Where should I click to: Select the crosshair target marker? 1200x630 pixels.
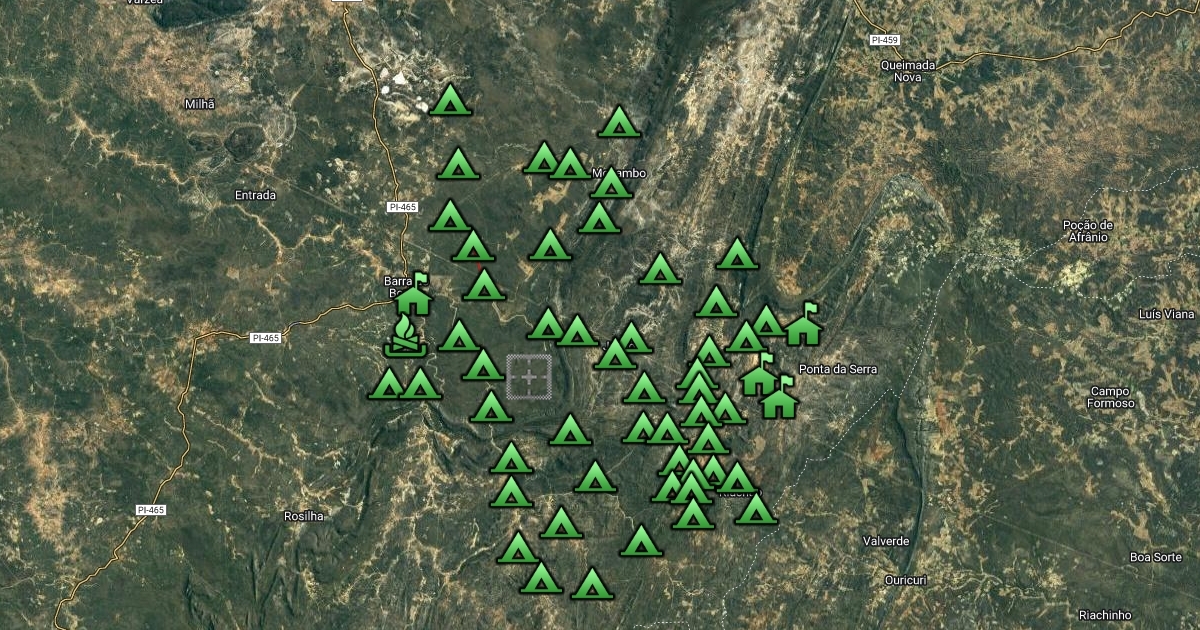coord(529,377)
